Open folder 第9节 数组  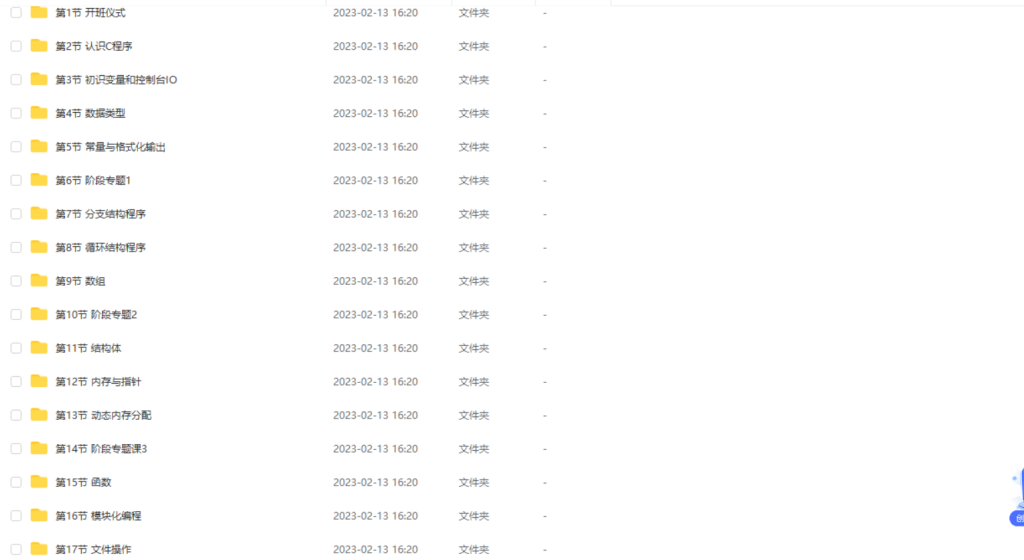[x=80, y=281]
